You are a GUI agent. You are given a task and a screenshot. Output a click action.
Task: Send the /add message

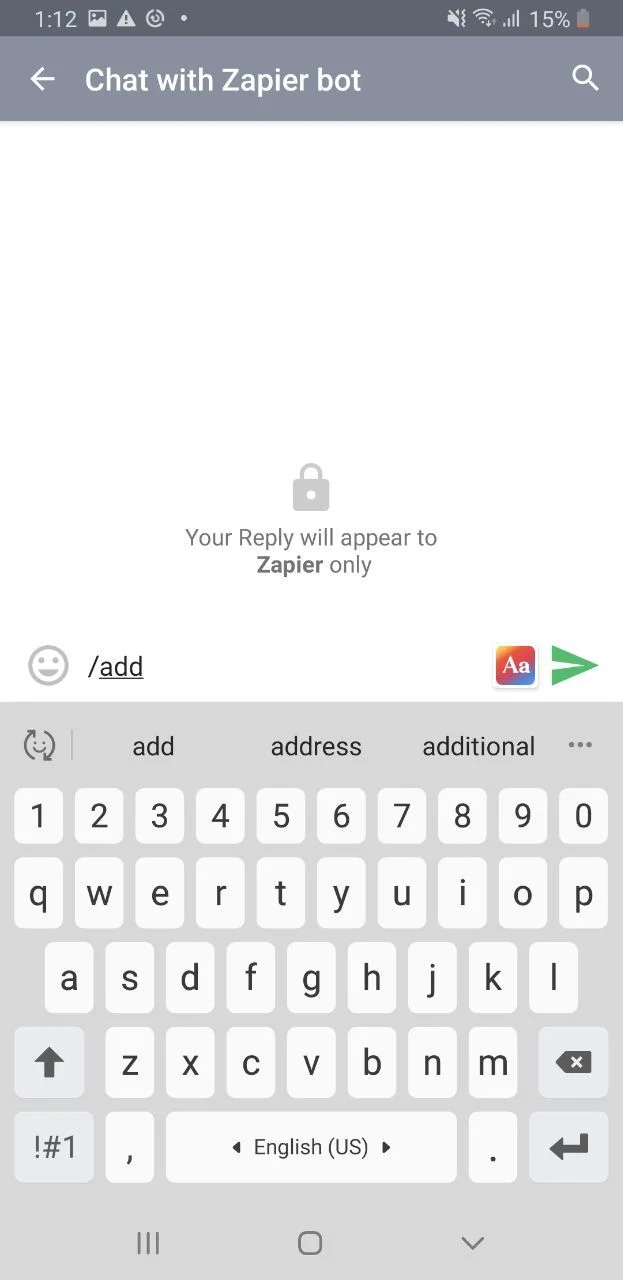575,665
